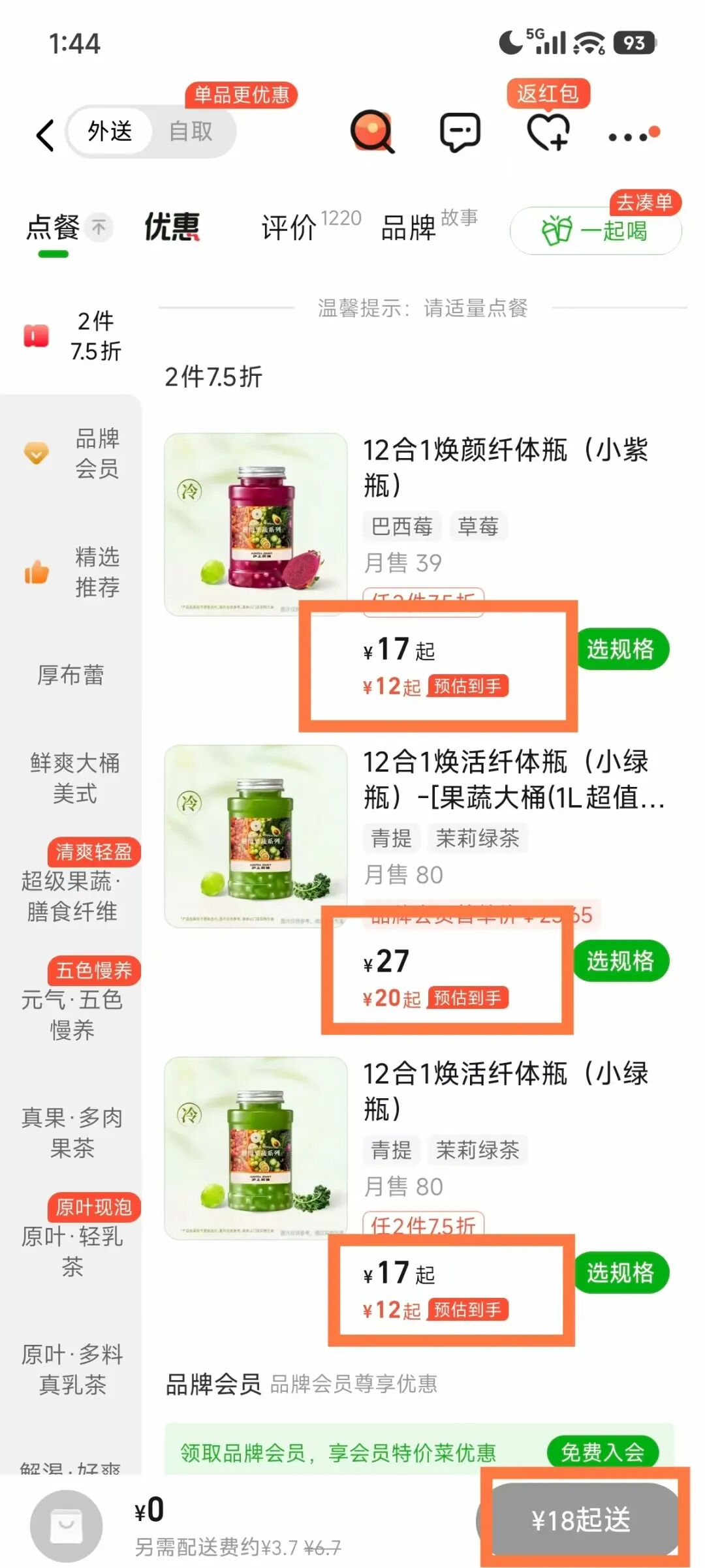This screenshot has width=705, height=1568.
Task: Open the in-store search icon
Action: point(373,132)
